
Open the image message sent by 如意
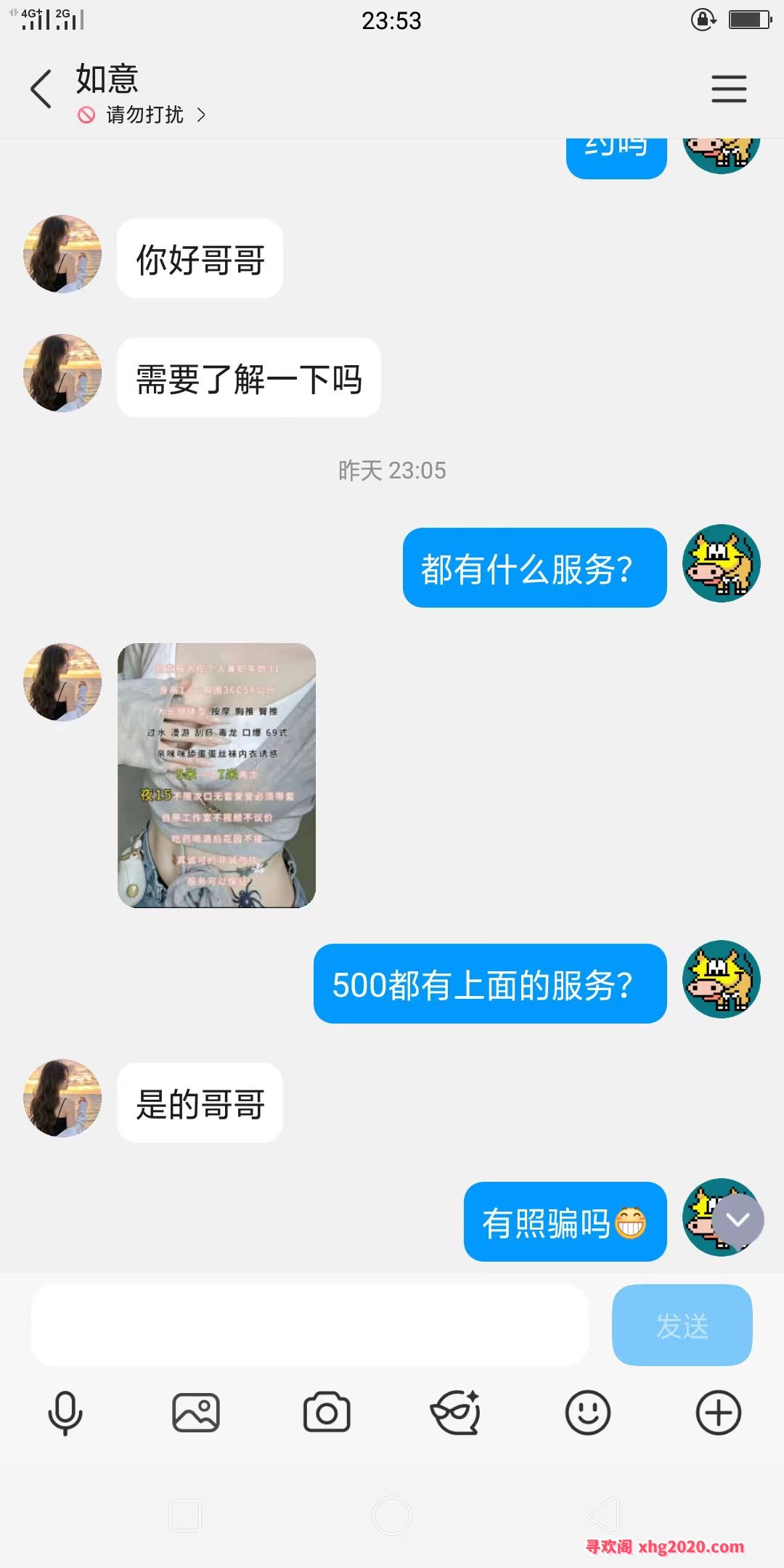216,775
